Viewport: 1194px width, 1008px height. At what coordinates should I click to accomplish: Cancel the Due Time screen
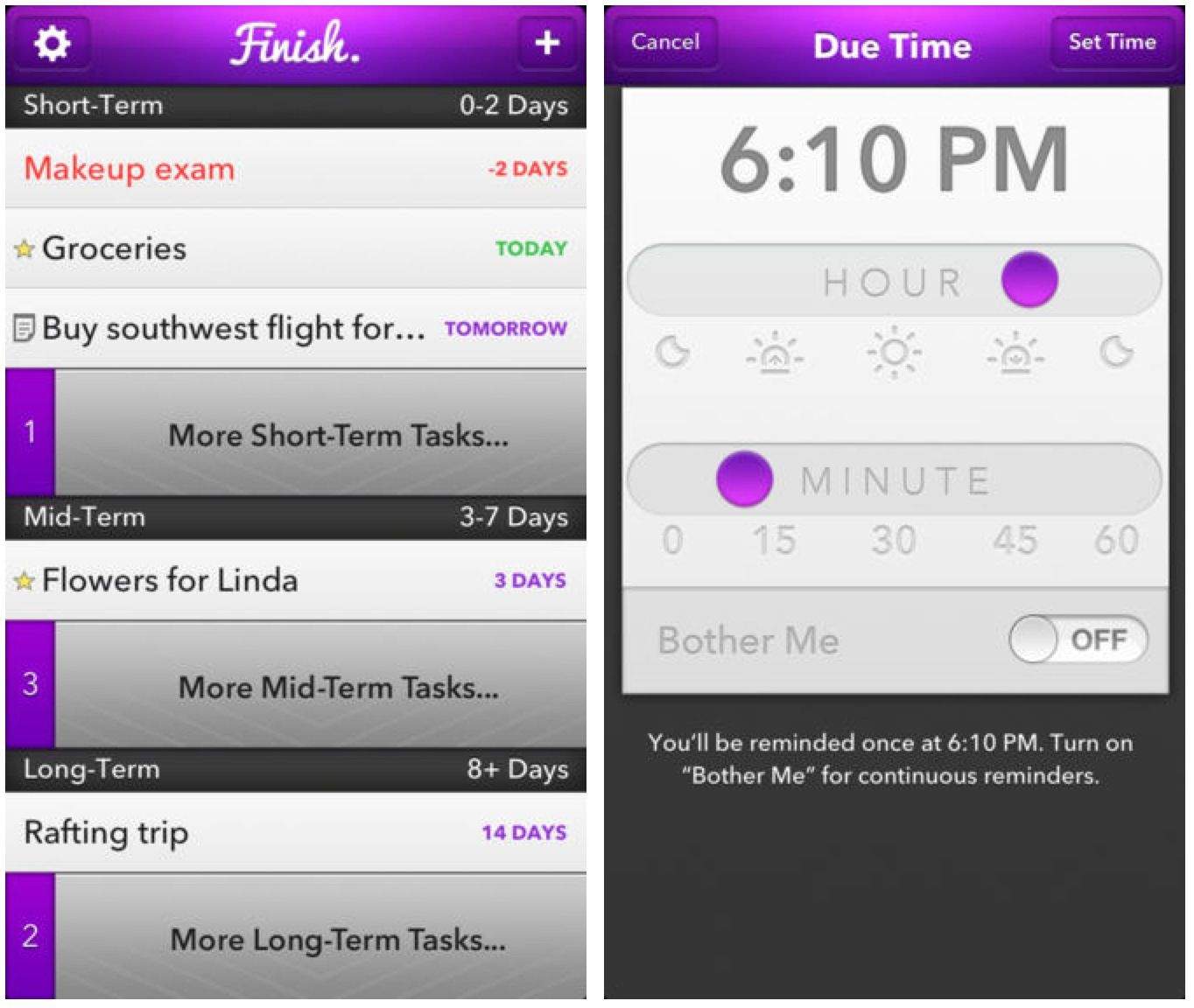click(664, 42)
